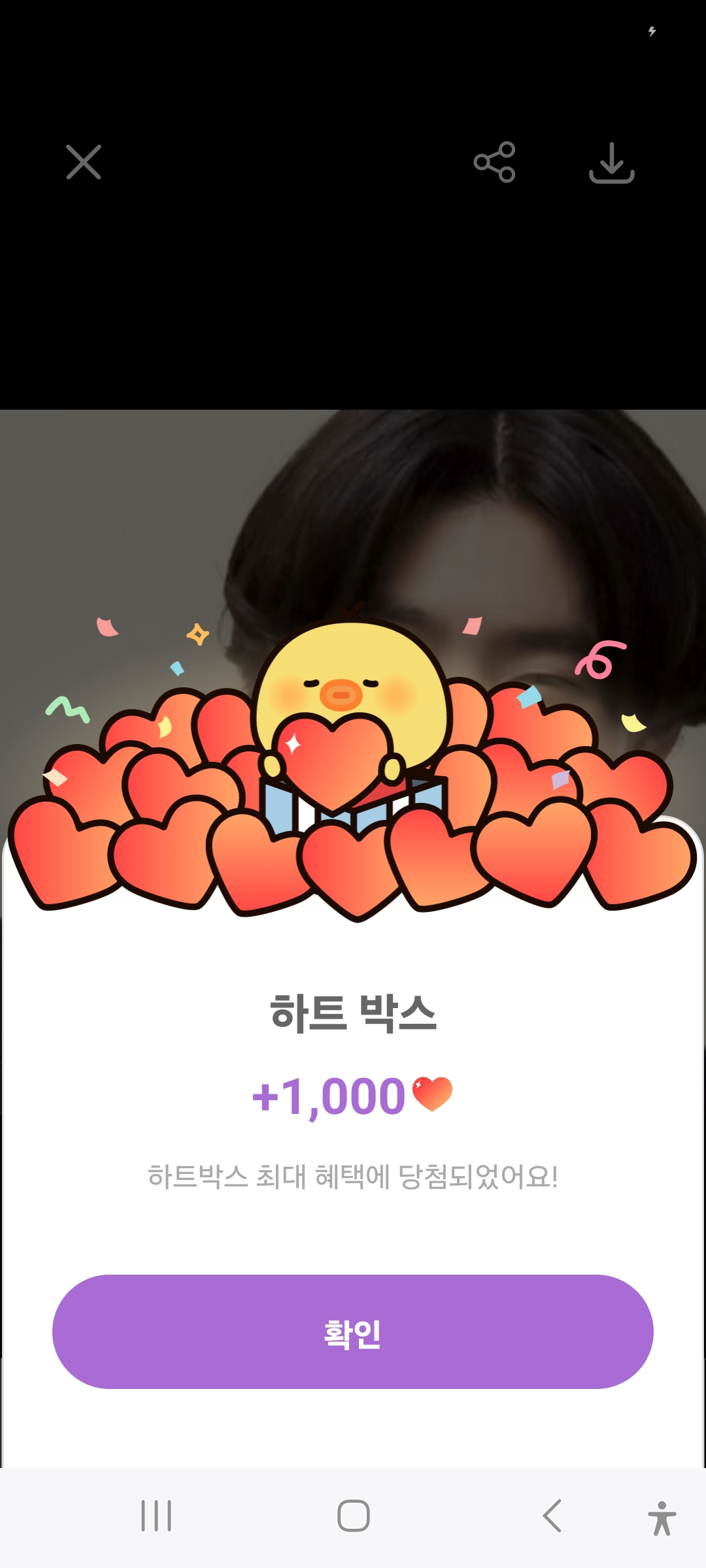Download the image
Viewport: 706px width, 1568px height.
[612, 163]
